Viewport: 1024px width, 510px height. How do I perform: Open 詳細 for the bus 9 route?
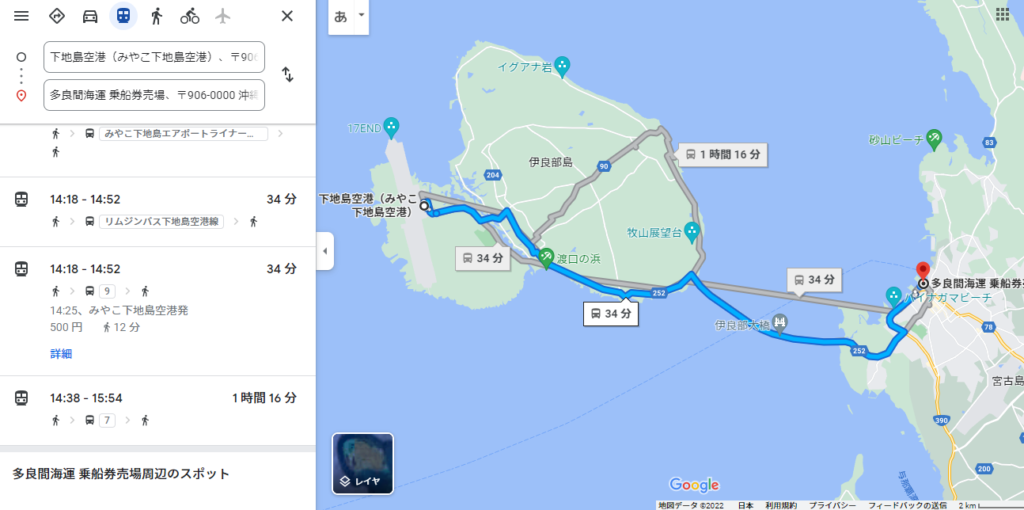click(x=61, y=353)
